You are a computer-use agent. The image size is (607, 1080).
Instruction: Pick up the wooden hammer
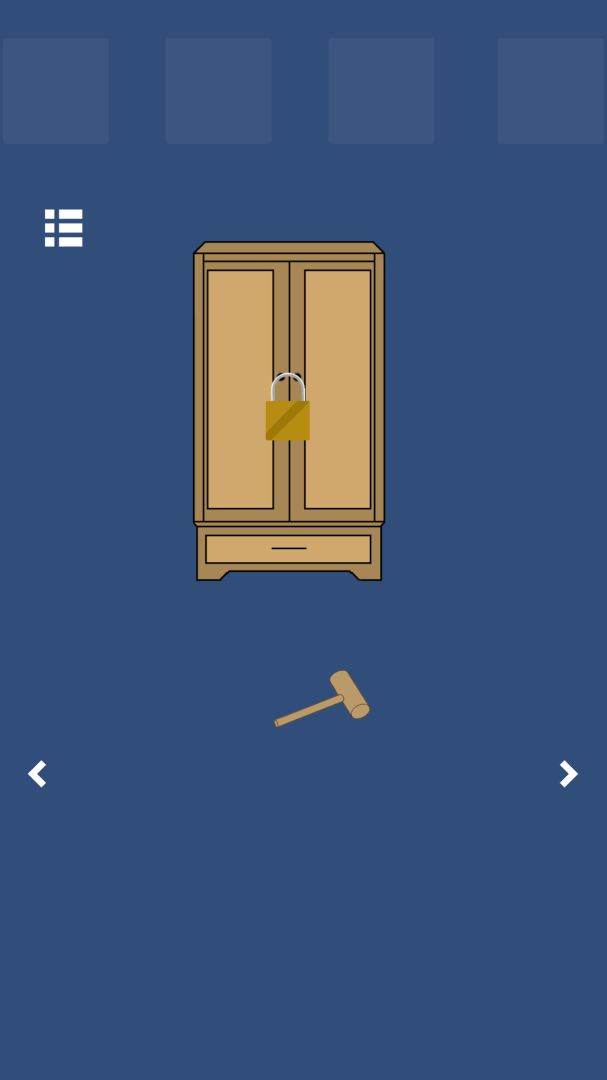click(x=326, y=698)
